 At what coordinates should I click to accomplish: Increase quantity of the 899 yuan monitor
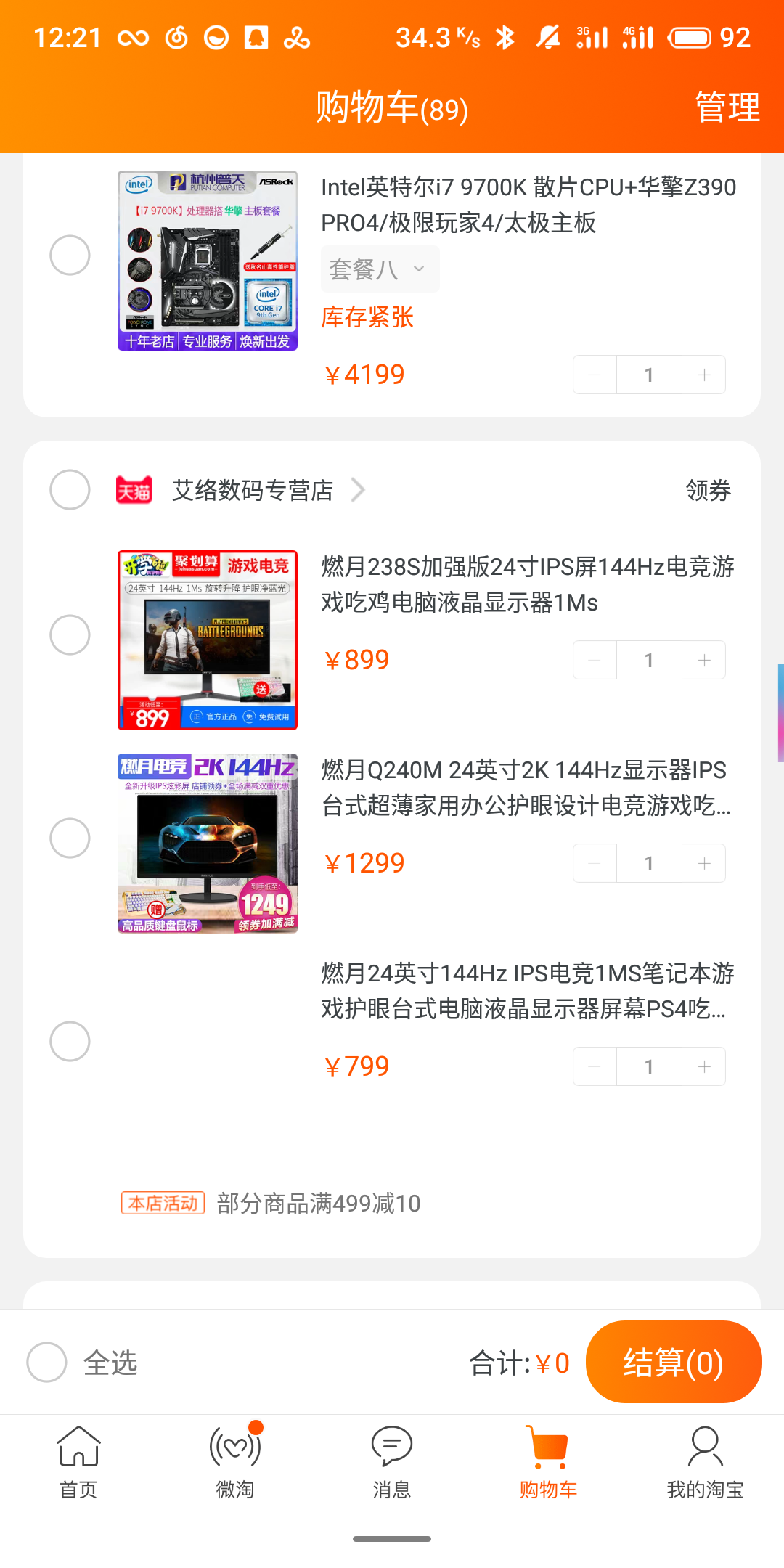(x=703, y=659)
